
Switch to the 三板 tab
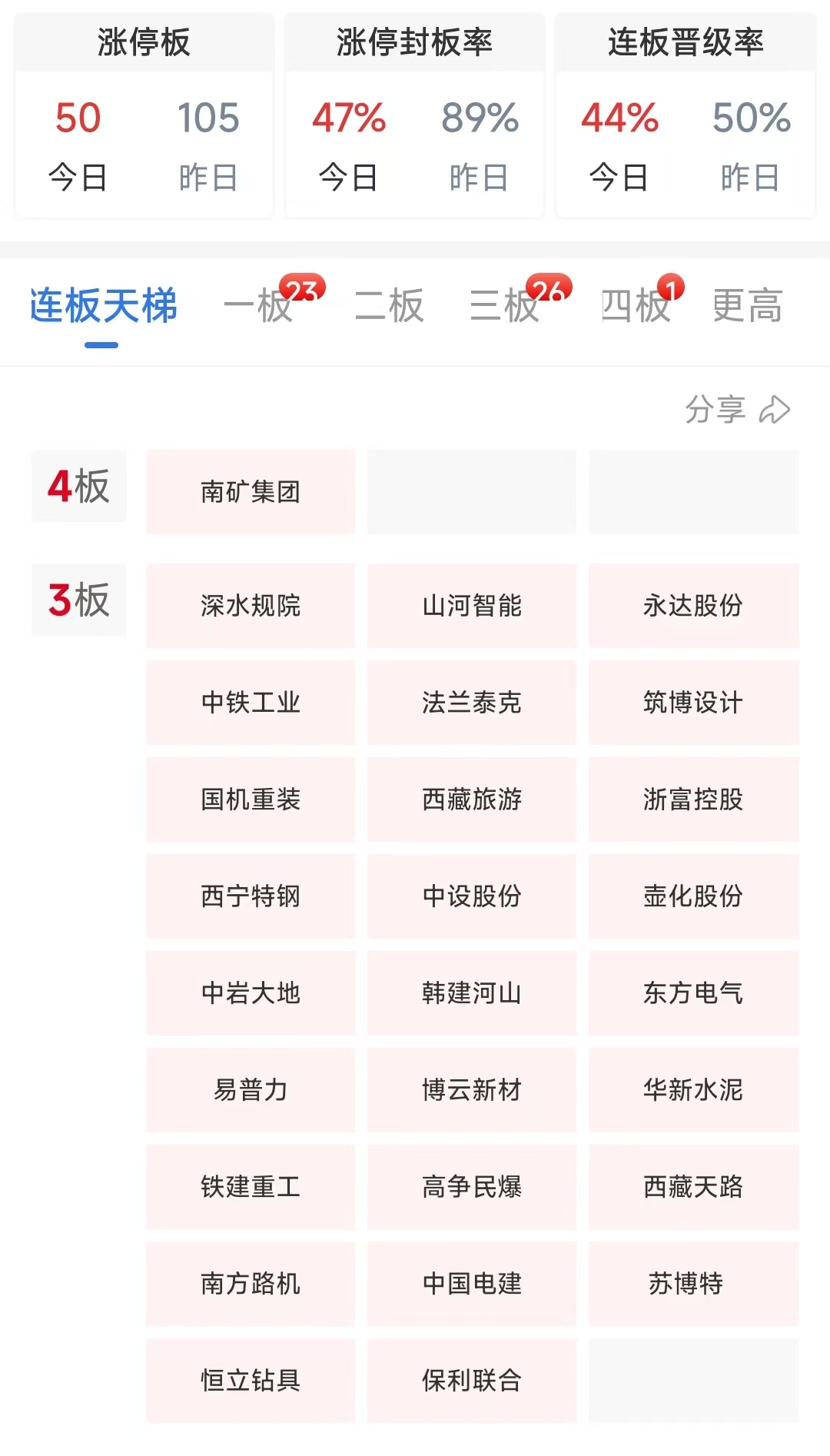tap(505, 306)
